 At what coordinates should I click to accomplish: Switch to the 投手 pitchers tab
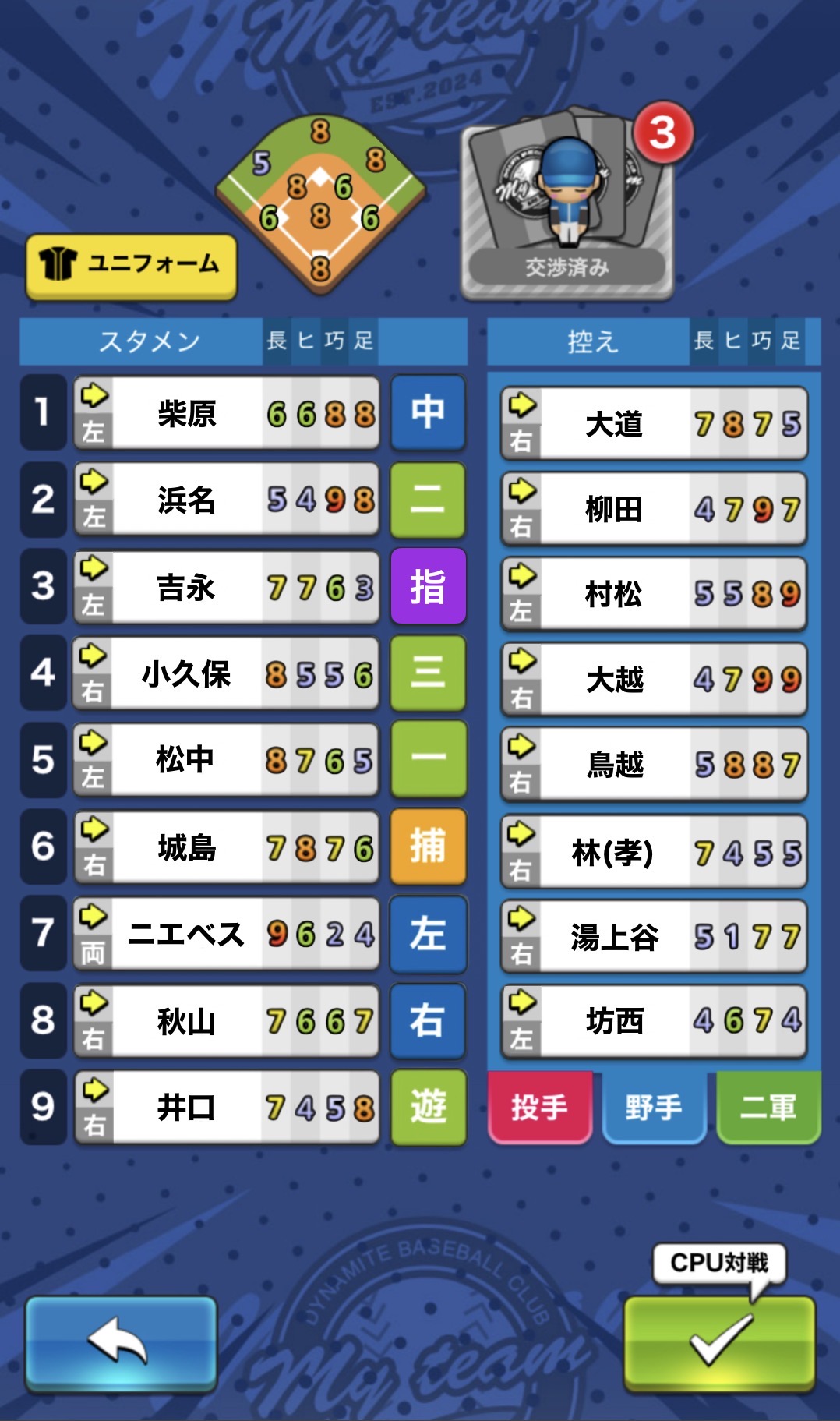click(x=540, y=1108)
